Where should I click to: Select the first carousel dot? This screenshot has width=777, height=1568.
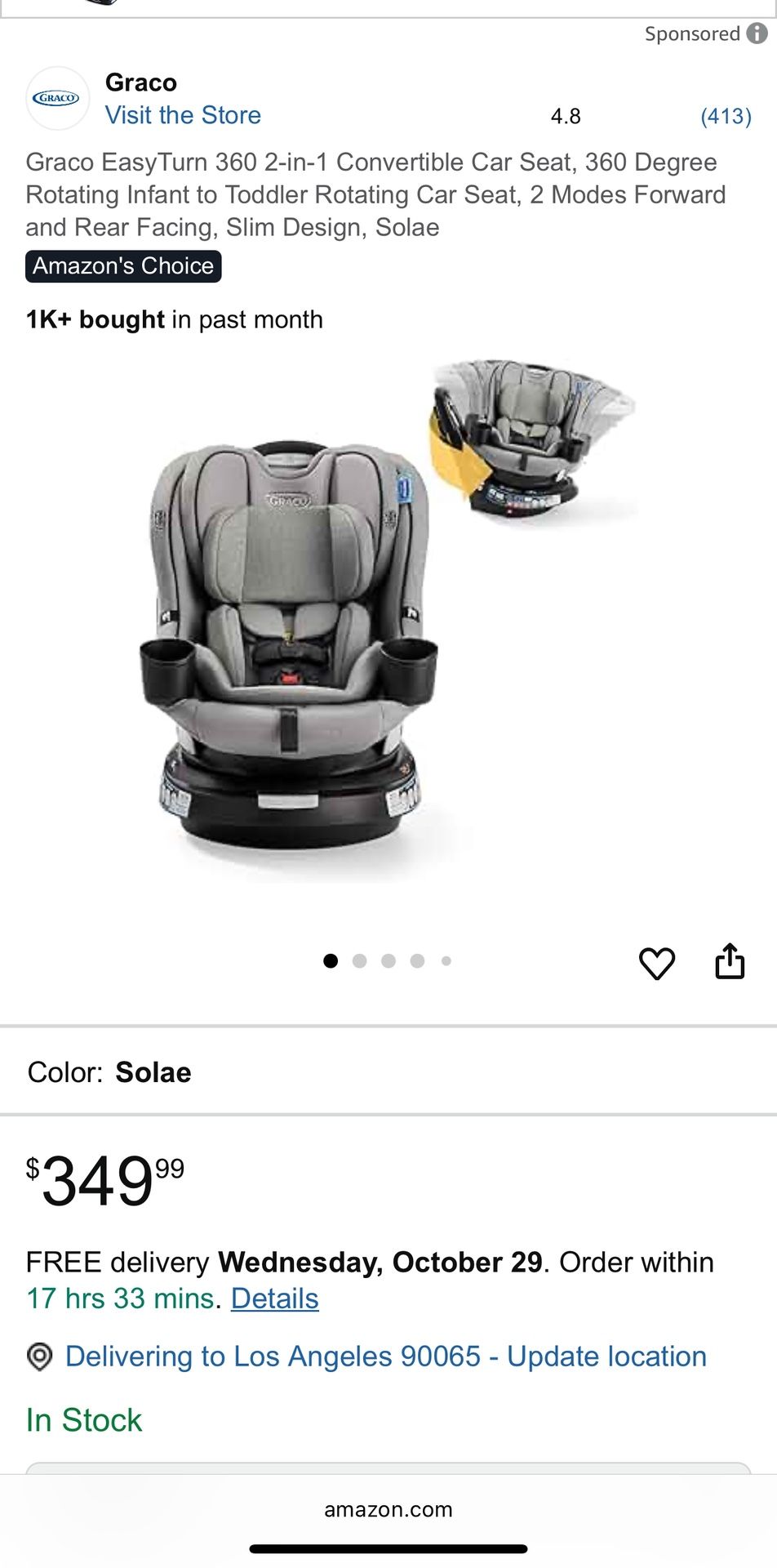tap(331, 961)
